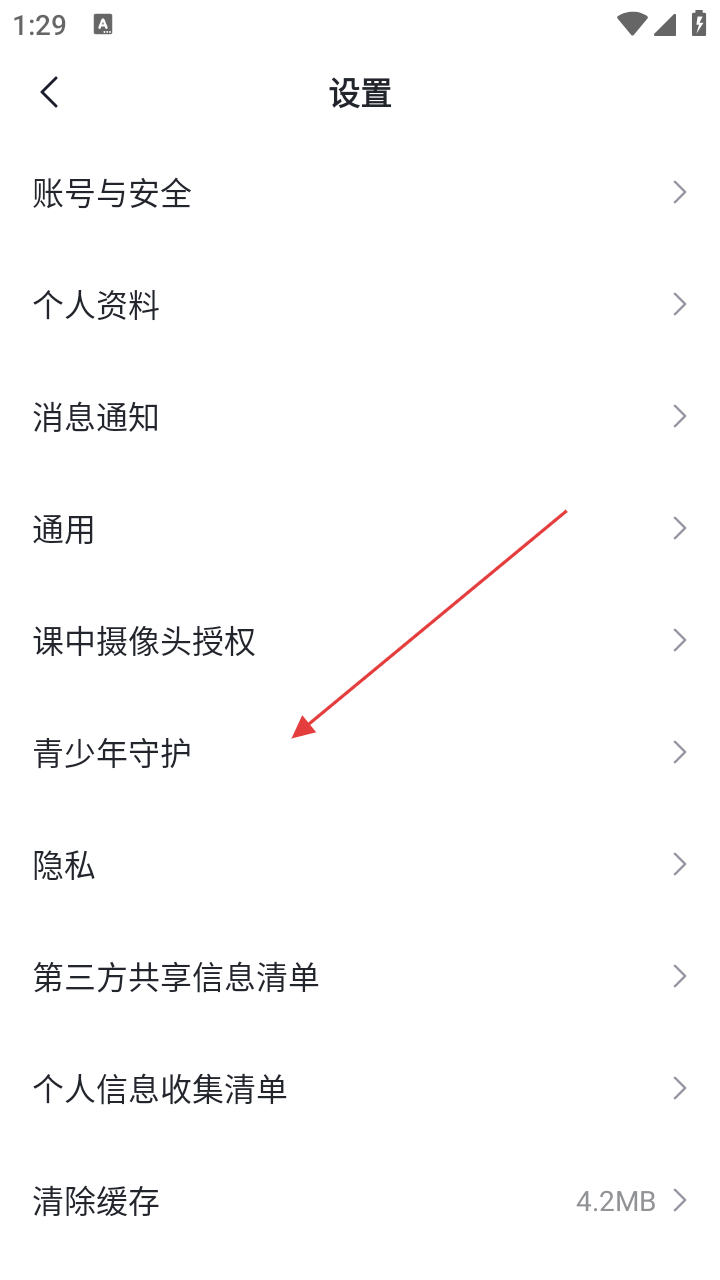The image size is (720, 1280).
Task: Go to 消息通知 settings
Action: coord(96,417)
